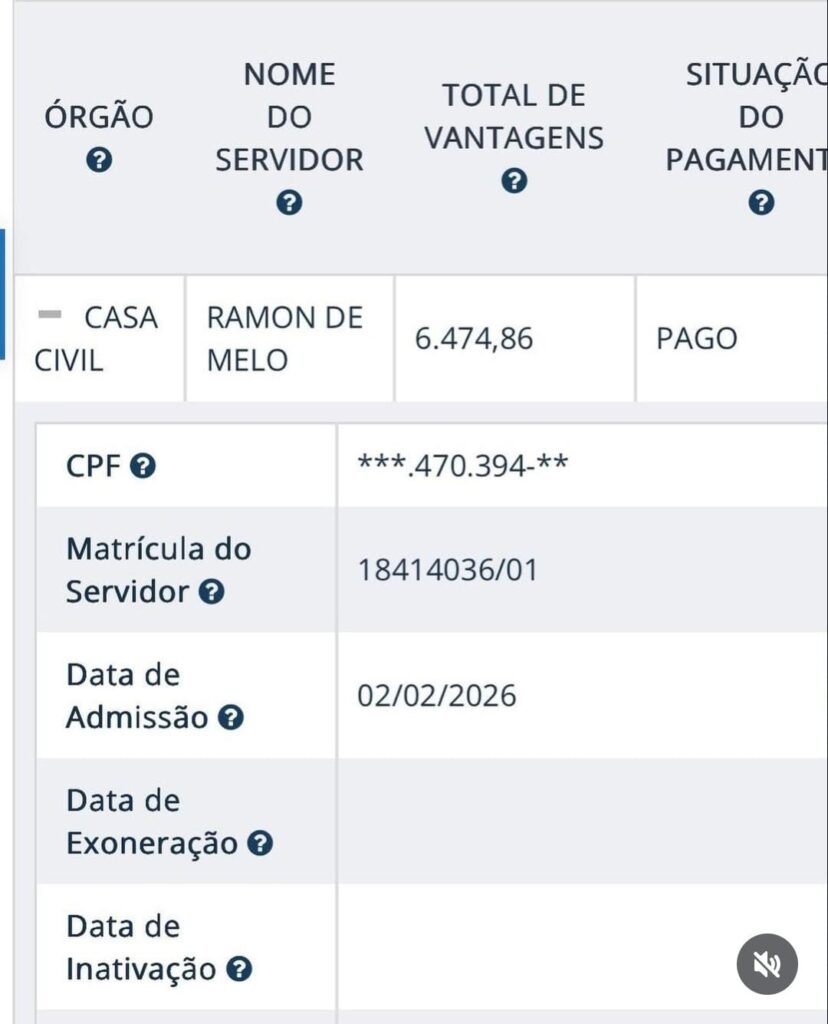The height and width of the screenshot is (1024, 828).
Task: Open help for Data de Inativação
Action: click(x=239, y=968)
